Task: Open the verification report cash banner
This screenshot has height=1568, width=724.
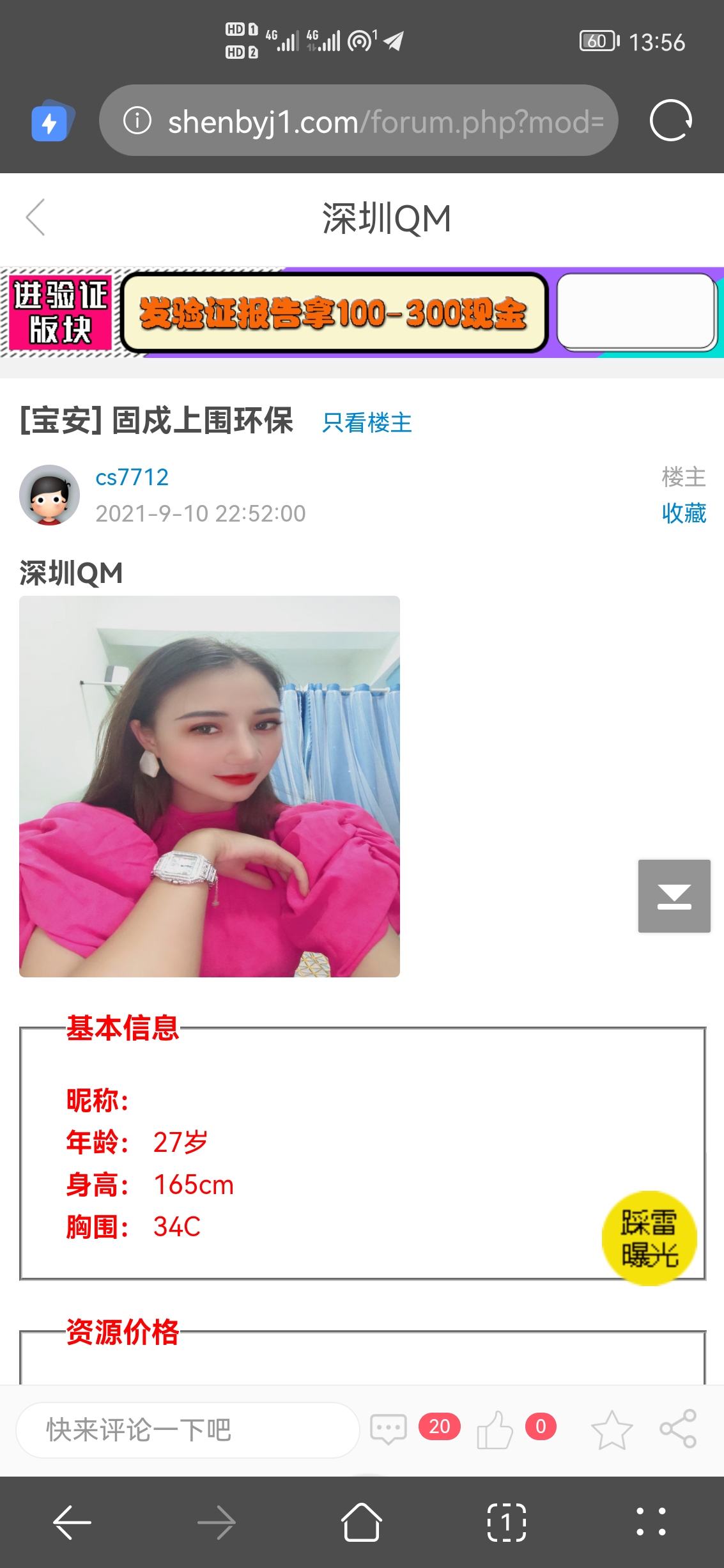Action: 334,313
